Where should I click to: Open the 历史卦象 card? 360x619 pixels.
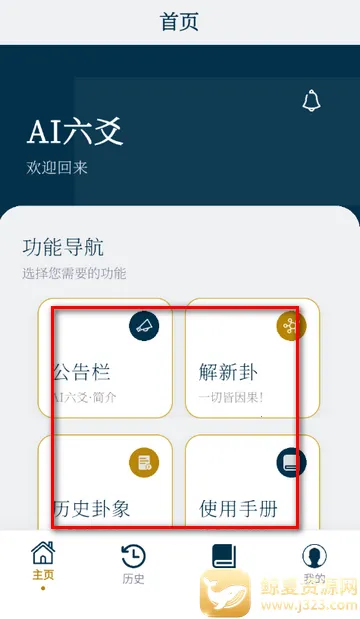105,482
